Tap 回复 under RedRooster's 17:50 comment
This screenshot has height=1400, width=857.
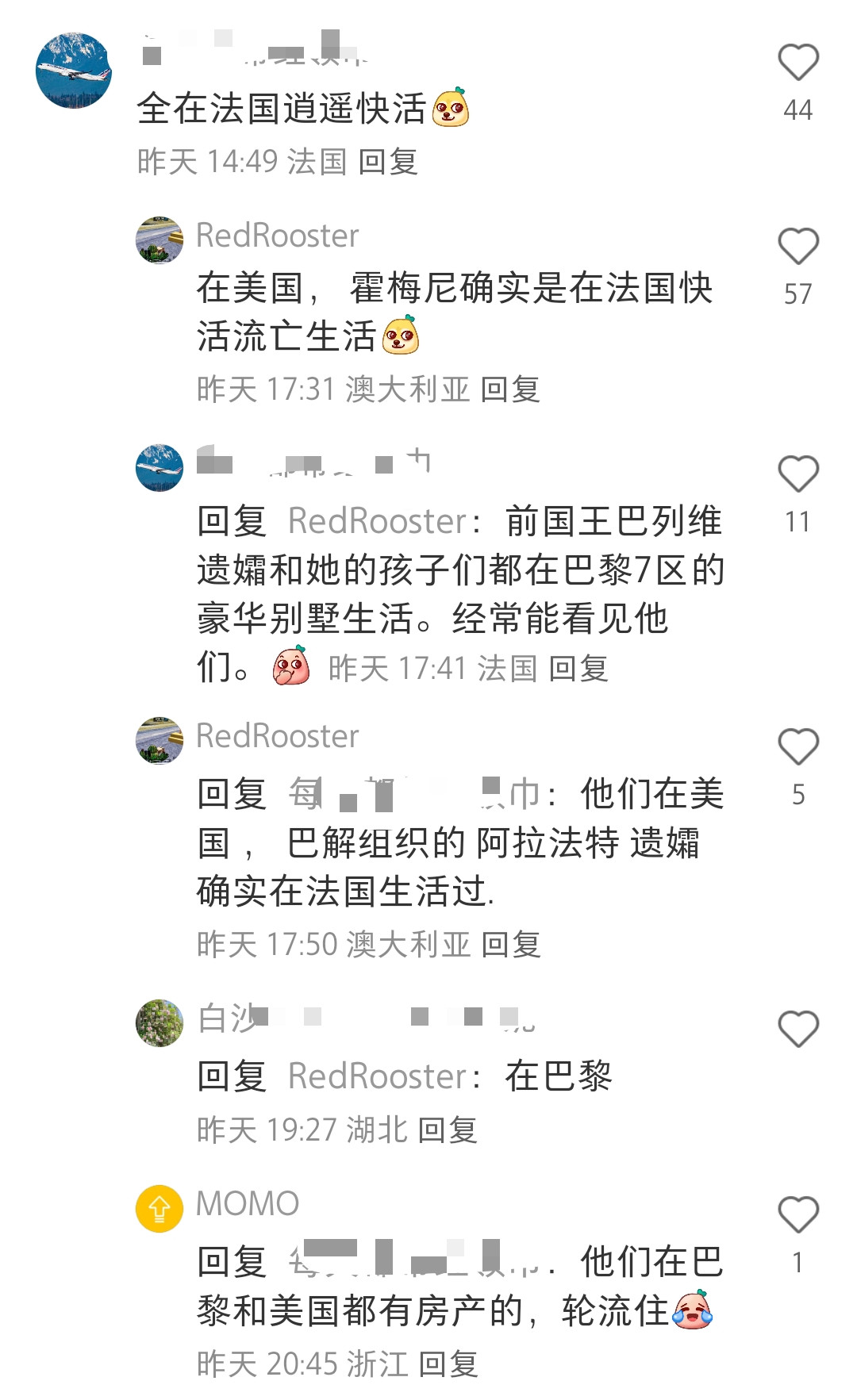[511, 945]
